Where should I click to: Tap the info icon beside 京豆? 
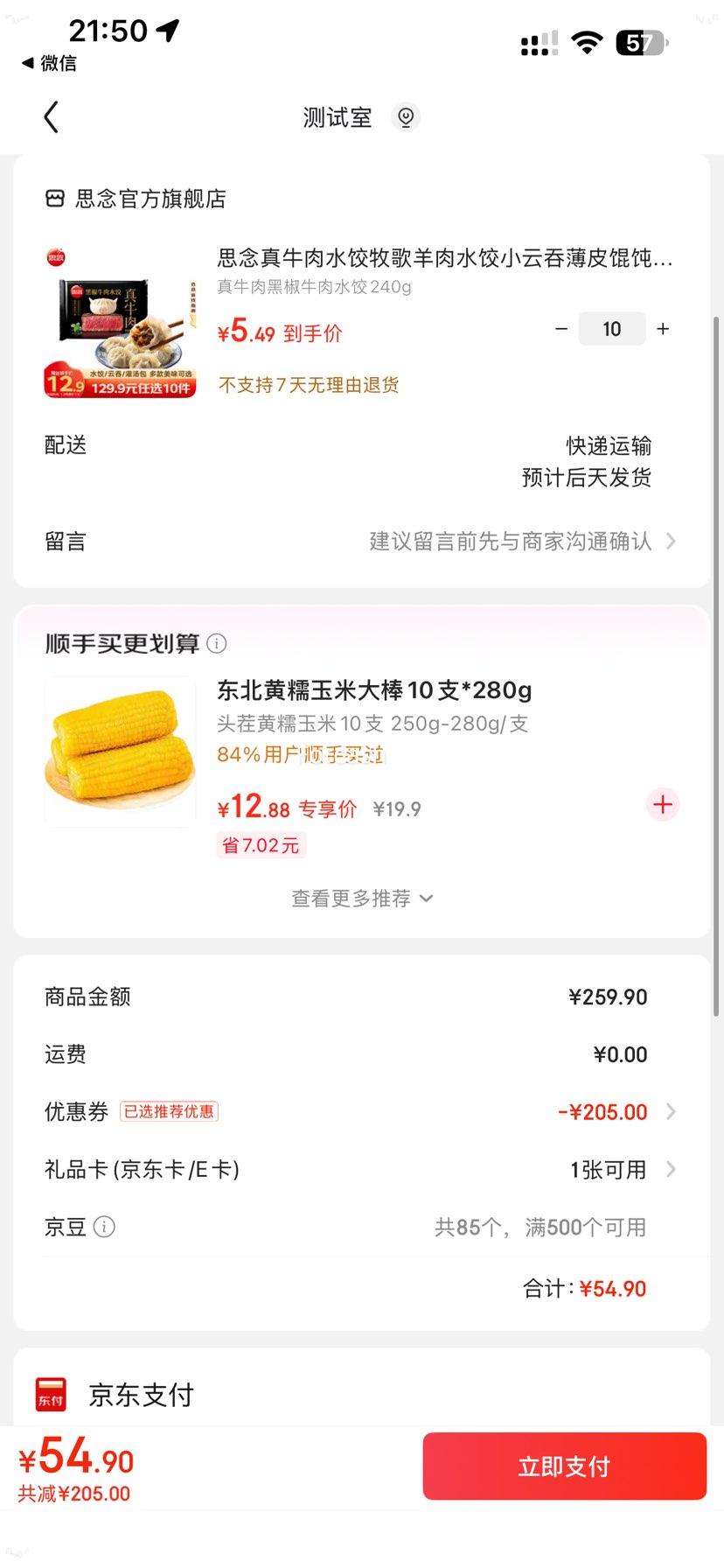[x=103, y=1227]
